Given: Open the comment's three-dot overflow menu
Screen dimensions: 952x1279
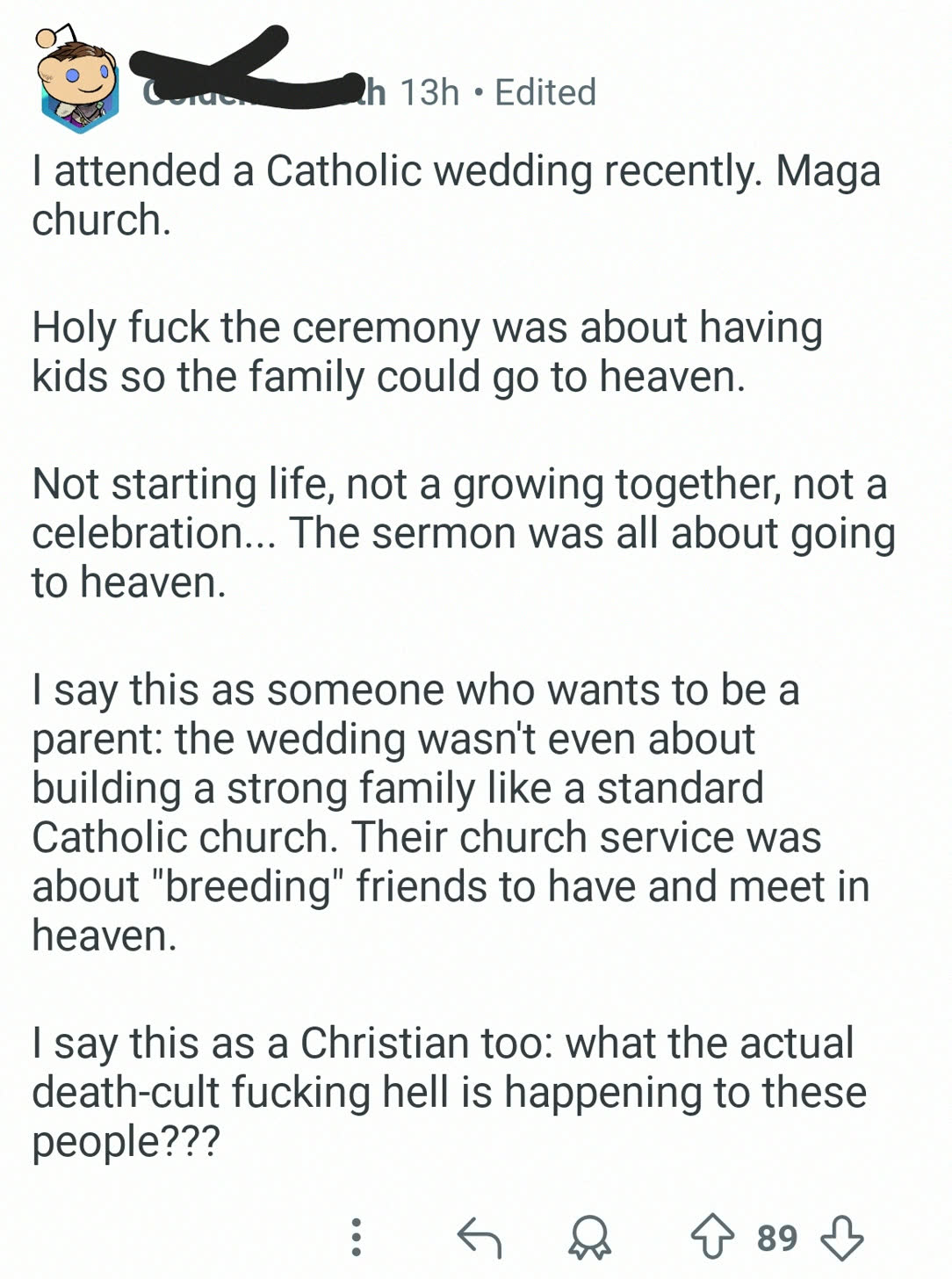Looking at the screenshot, I should pos(356,1237).
